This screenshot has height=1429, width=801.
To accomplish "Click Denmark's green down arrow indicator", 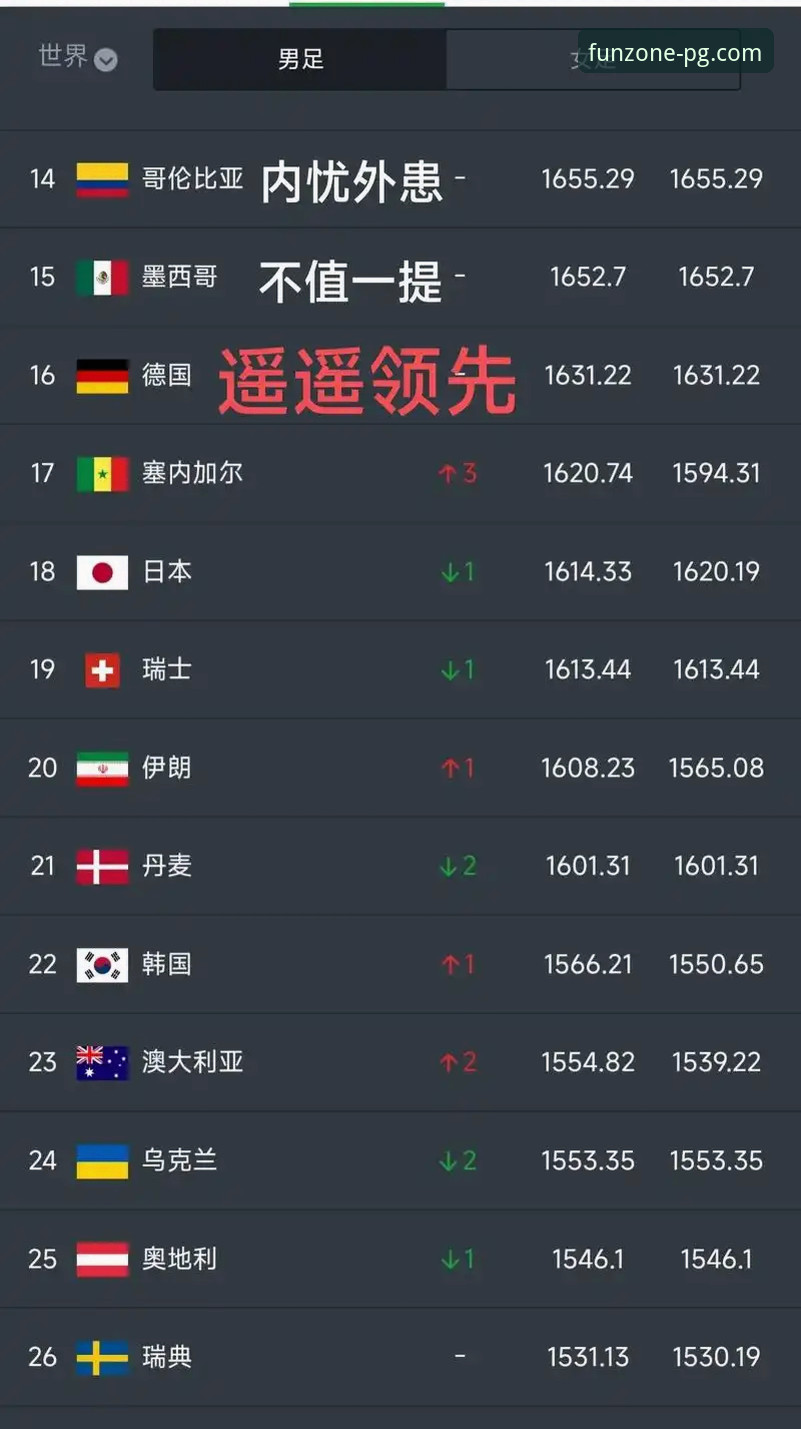I will 458,866.
